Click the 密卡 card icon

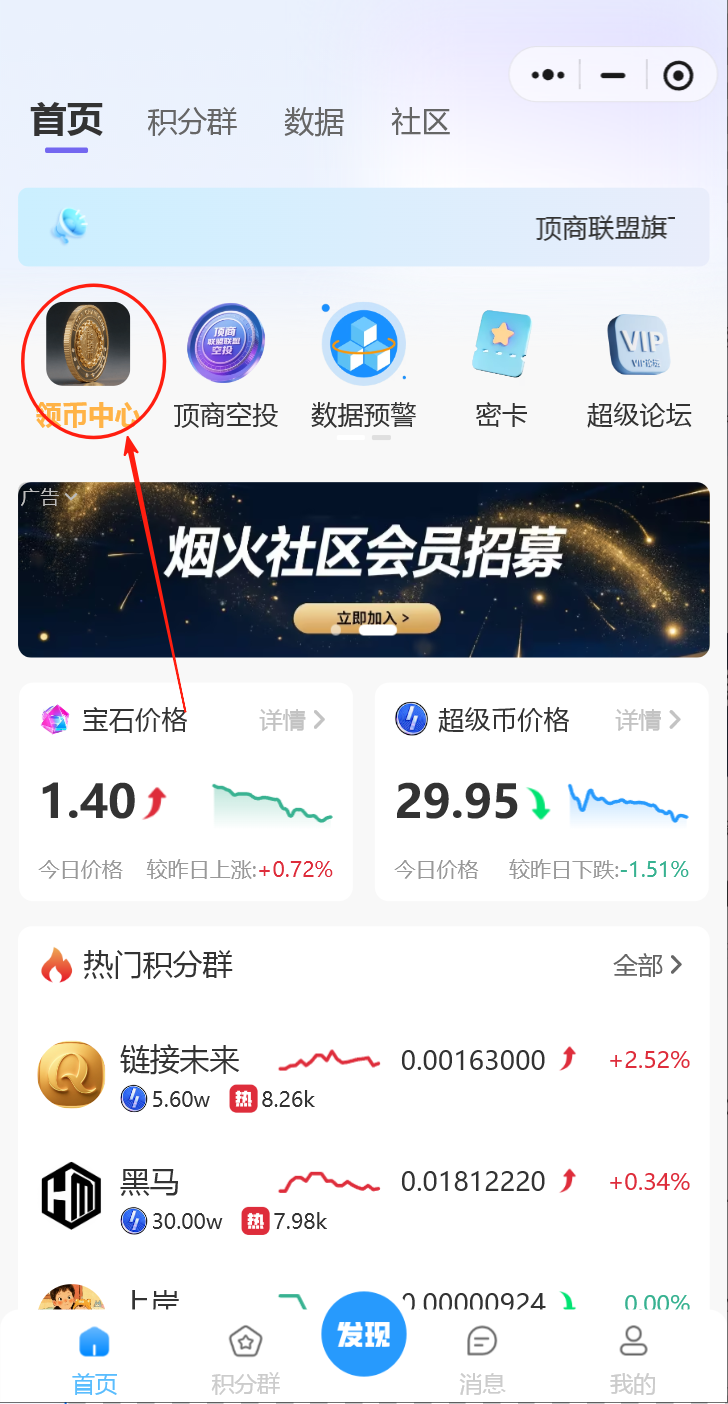click(501, 343)
